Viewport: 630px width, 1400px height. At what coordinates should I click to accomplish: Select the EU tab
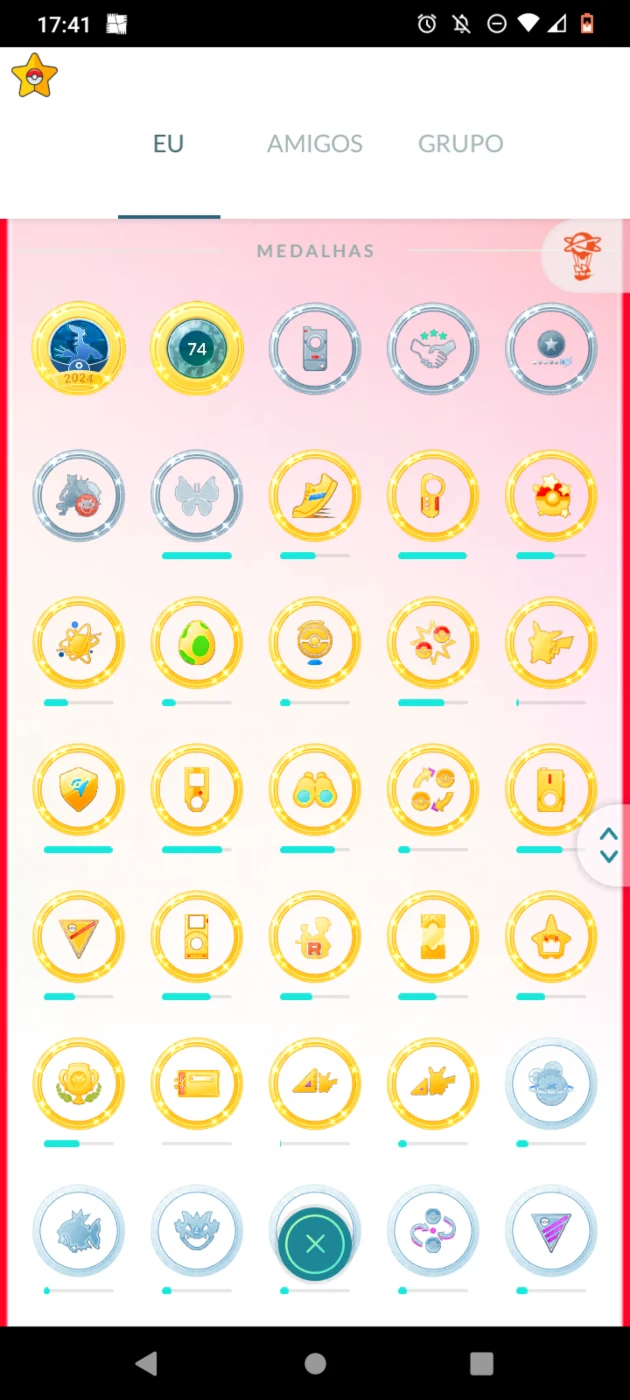168,144
